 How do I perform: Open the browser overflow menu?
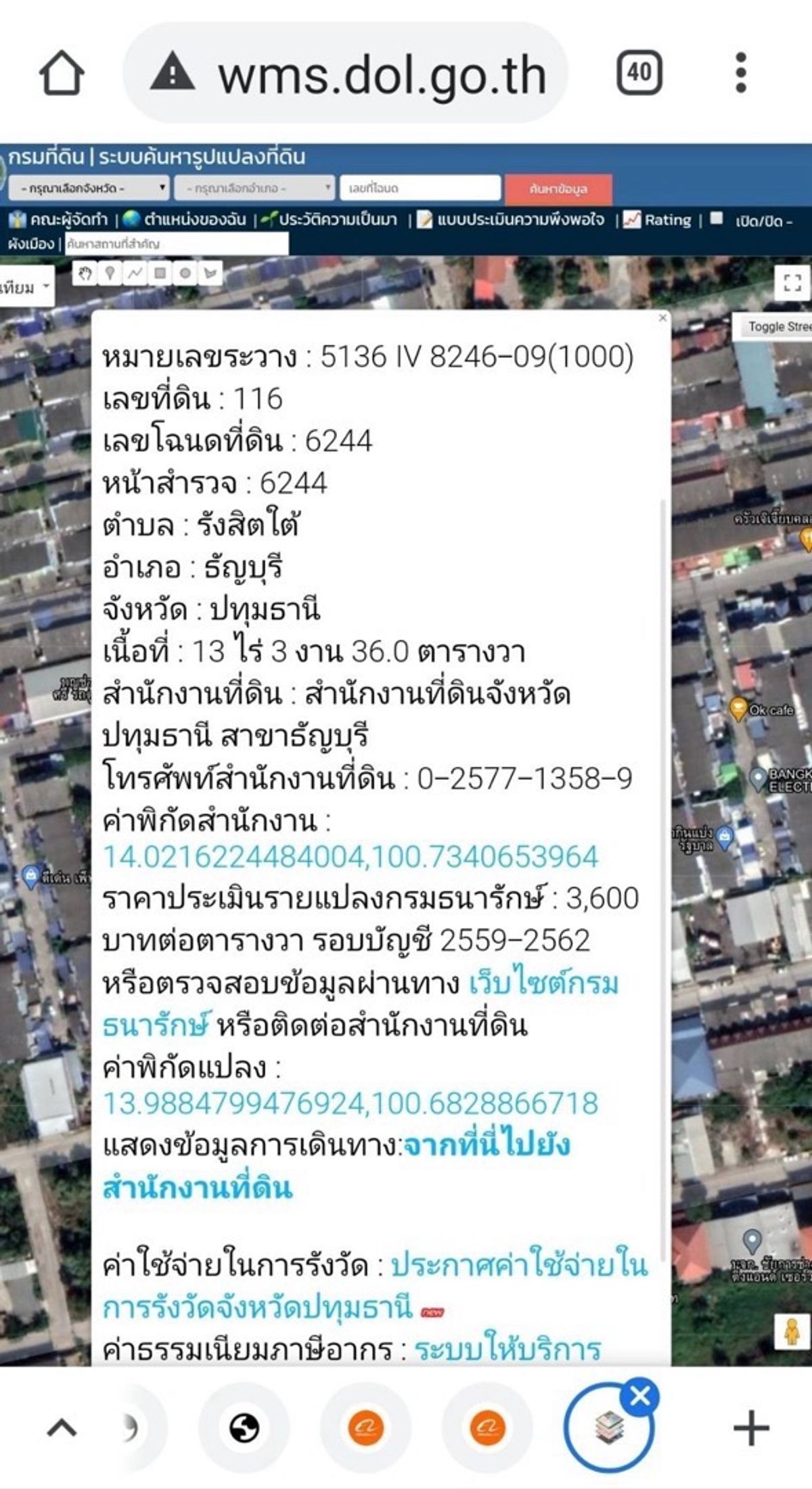pos(741,72)
